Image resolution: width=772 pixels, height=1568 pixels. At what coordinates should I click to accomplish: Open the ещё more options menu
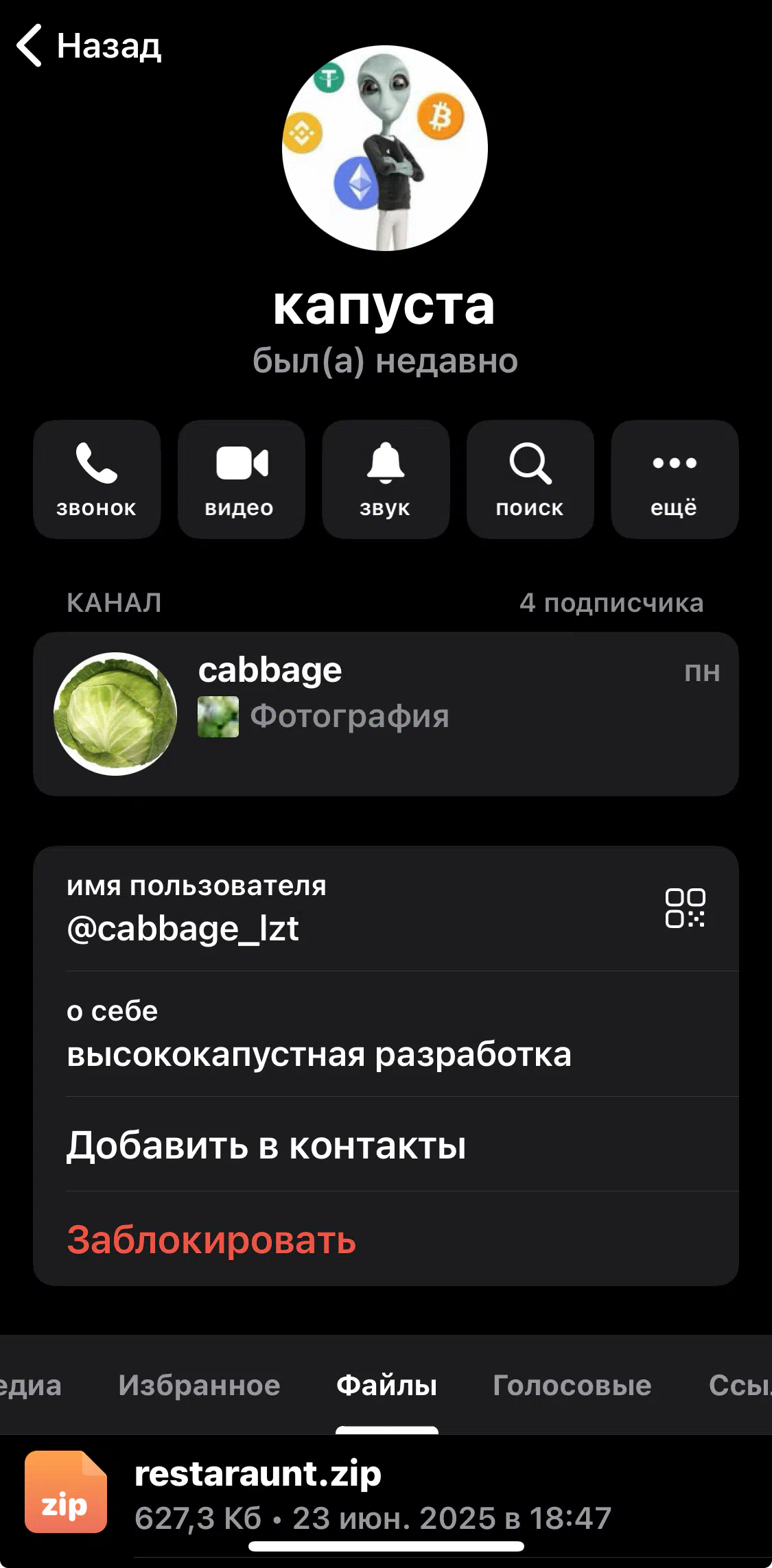pos(675,479)
